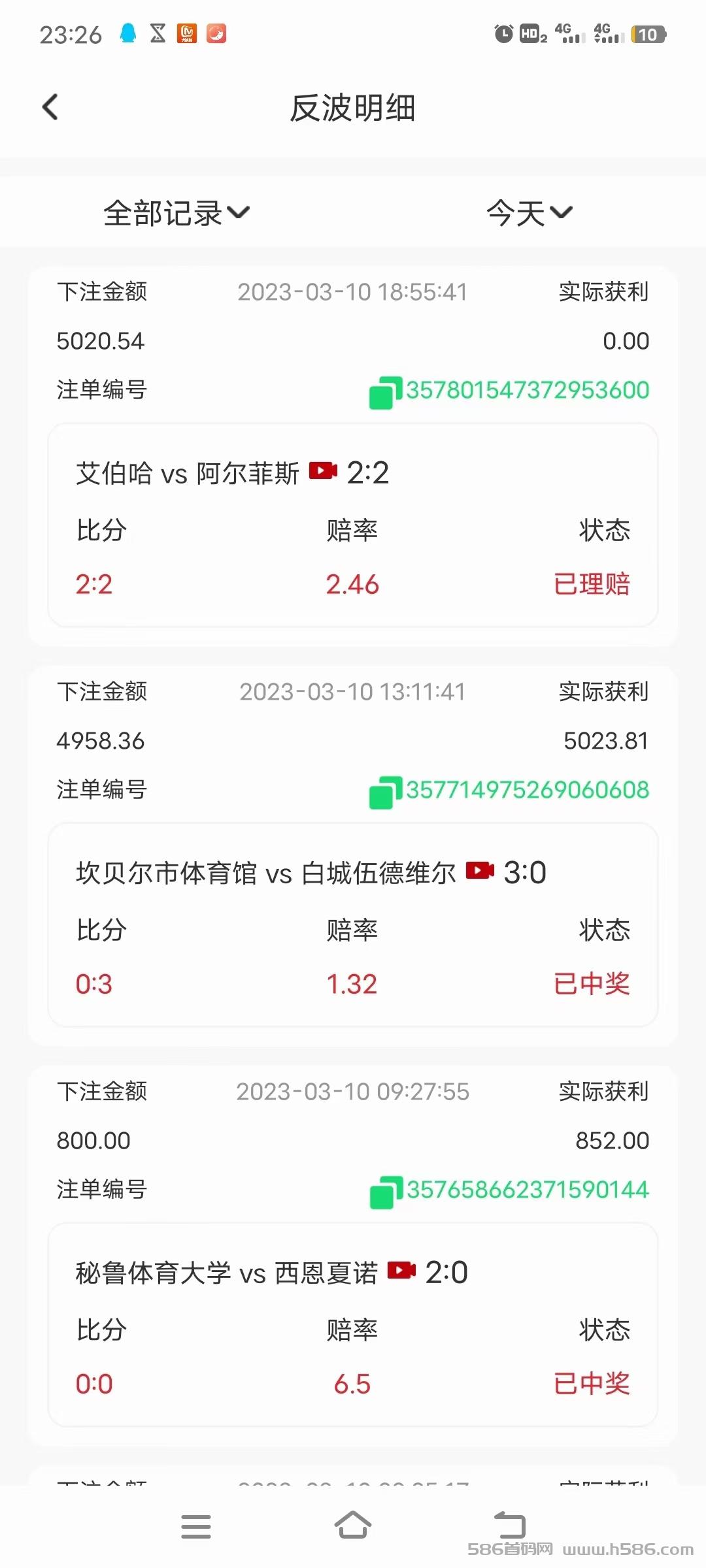Play video for 坎贝尔市体育馆 vs 白城伍德维尔
The width and height of the screenshot is (706, 1568).
tap(480, 870)
